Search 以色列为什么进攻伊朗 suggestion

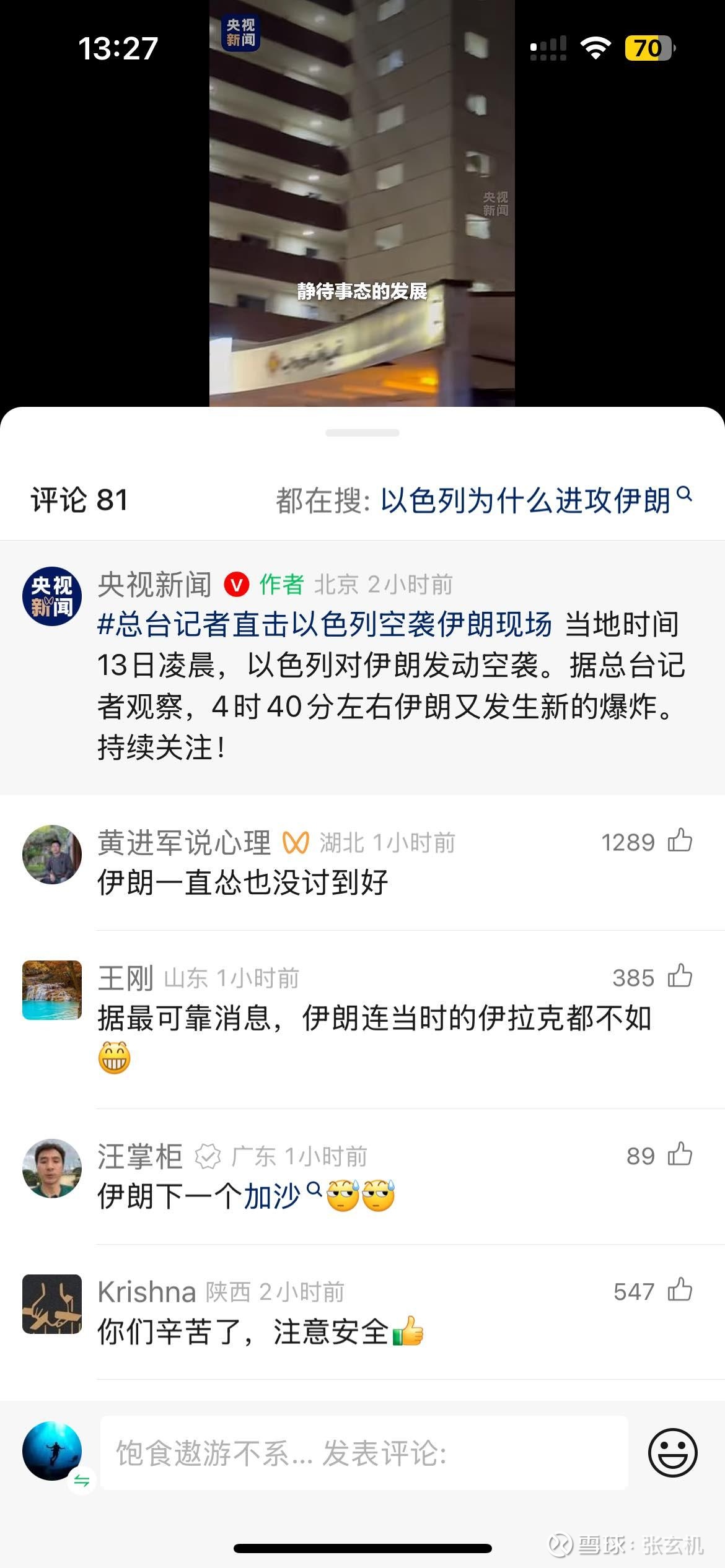[x=535, y=500]
